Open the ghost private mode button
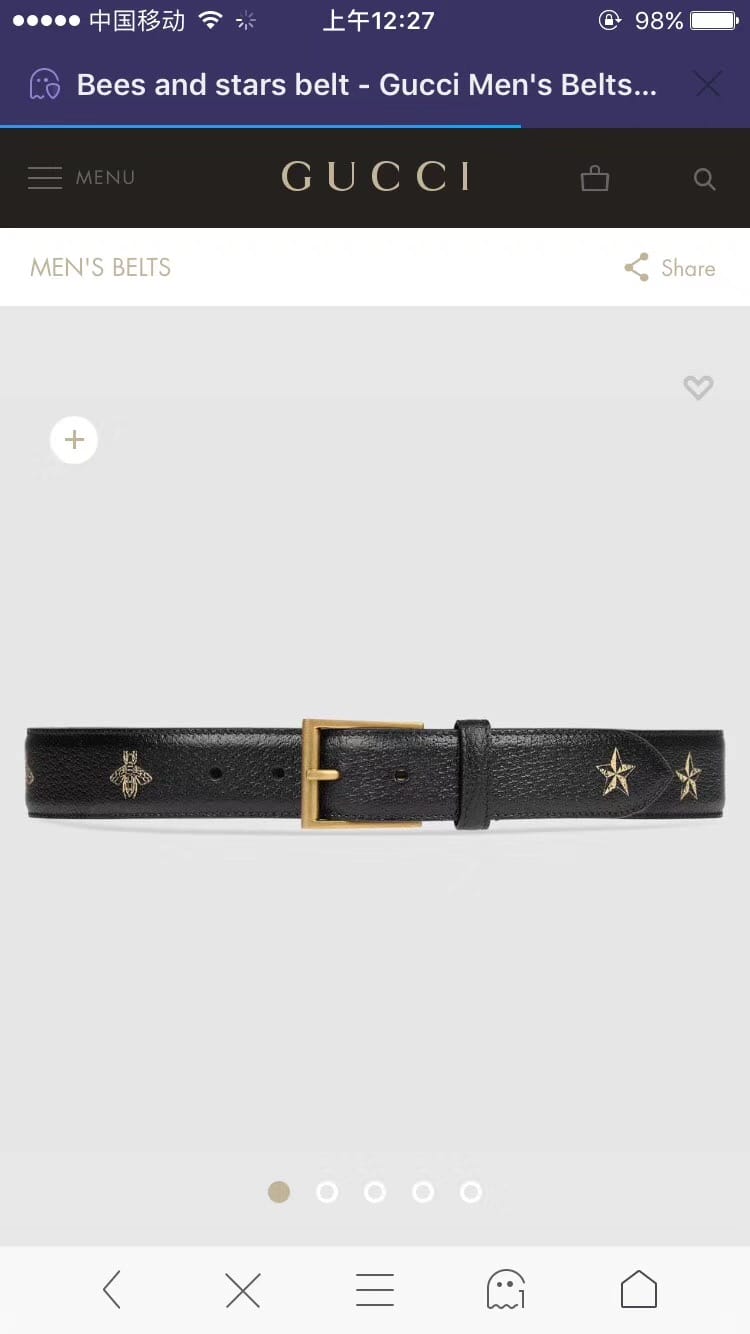 (506, 1290)
